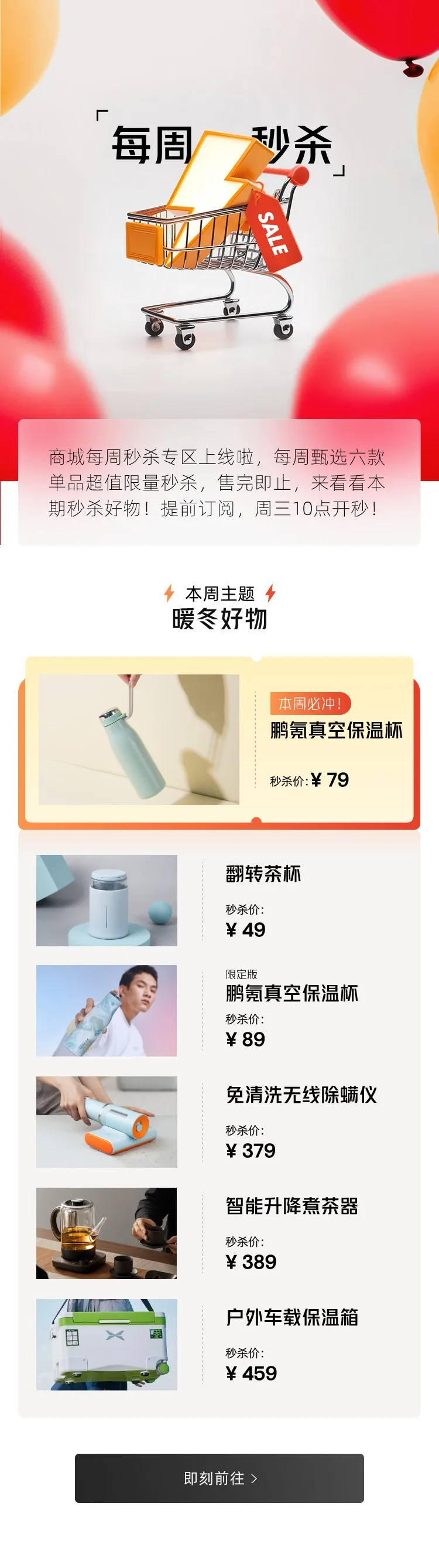Viewport: 439px width, 1568px height.
Task: Open the 户外车载保温箱 product
Action: [x=219, y=1344]
